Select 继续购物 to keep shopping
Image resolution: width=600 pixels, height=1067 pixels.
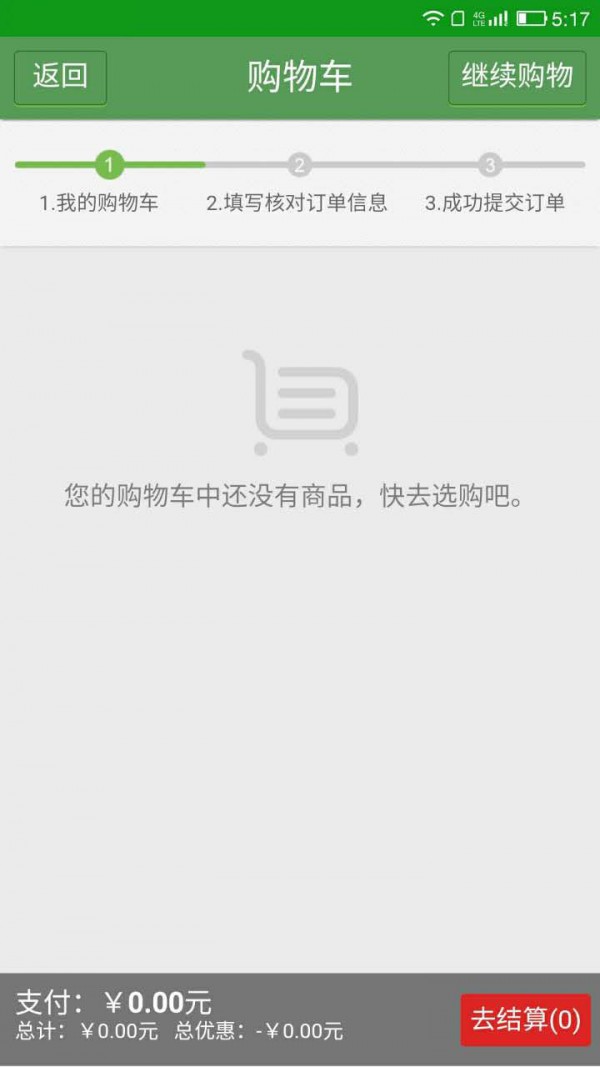click(x=517, y=77)
